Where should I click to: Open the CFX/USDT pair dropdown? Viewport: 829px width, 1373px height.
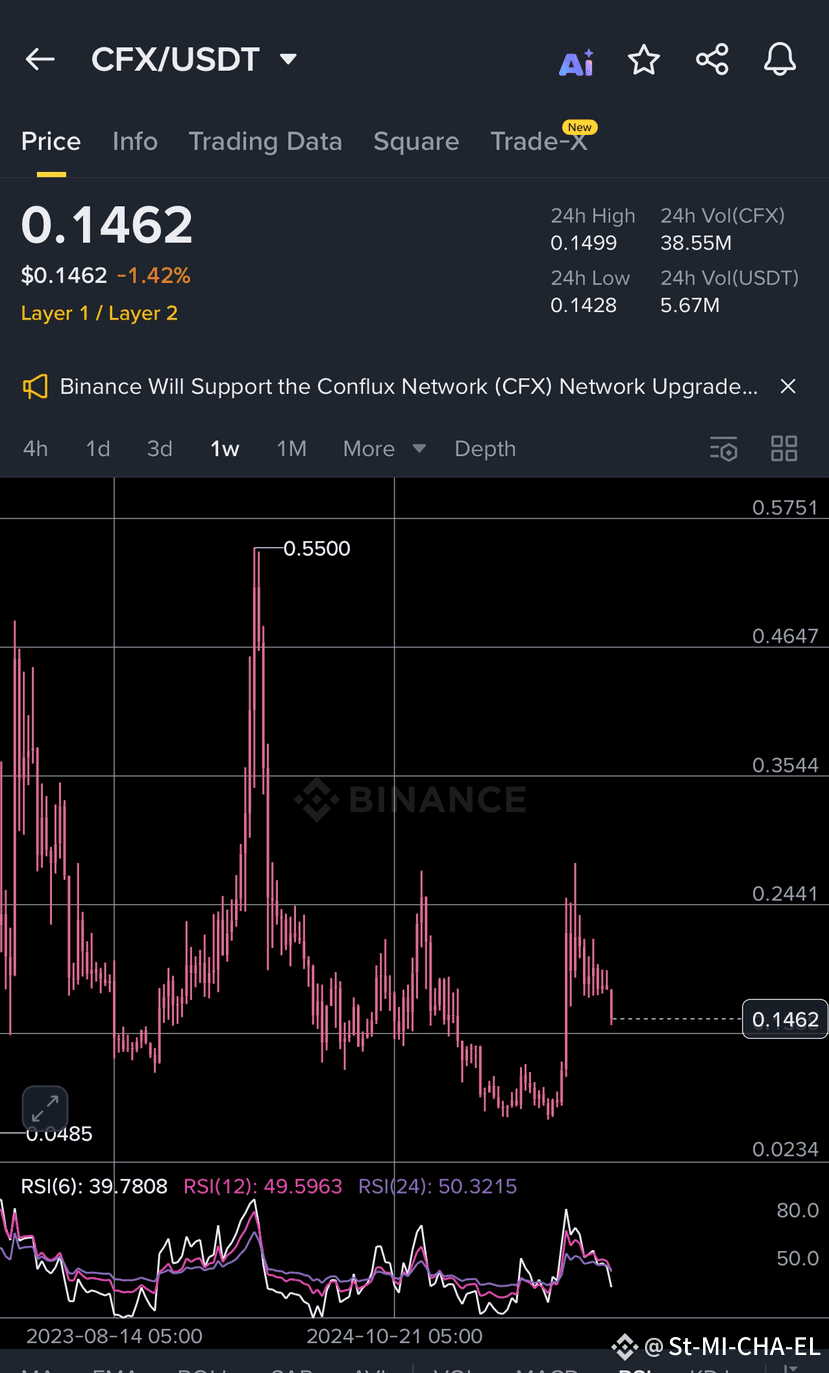point(195,60)
